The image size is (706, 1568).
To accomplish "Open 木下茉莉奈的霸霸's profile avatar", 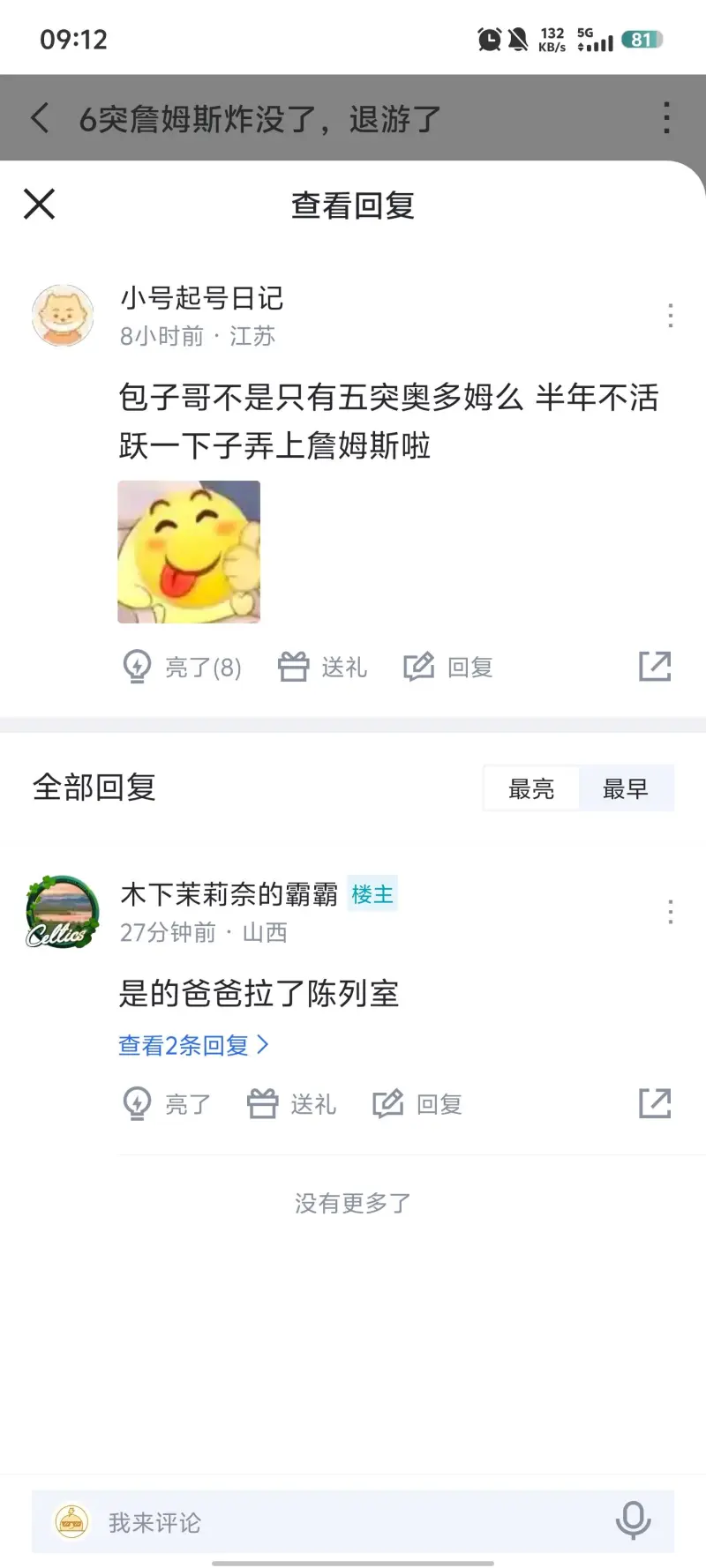I will 63,912.
